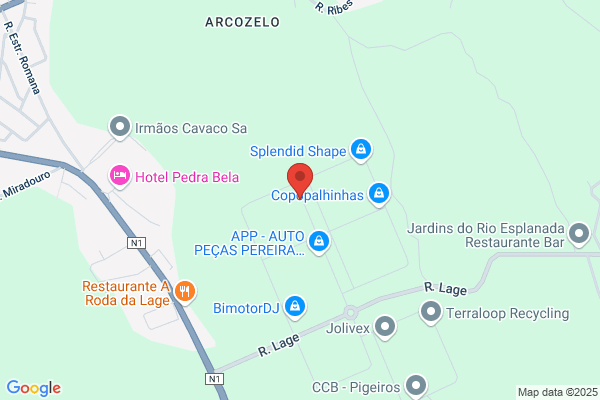Open the Copapalhinhas shop marker

(x=379, y=192)
